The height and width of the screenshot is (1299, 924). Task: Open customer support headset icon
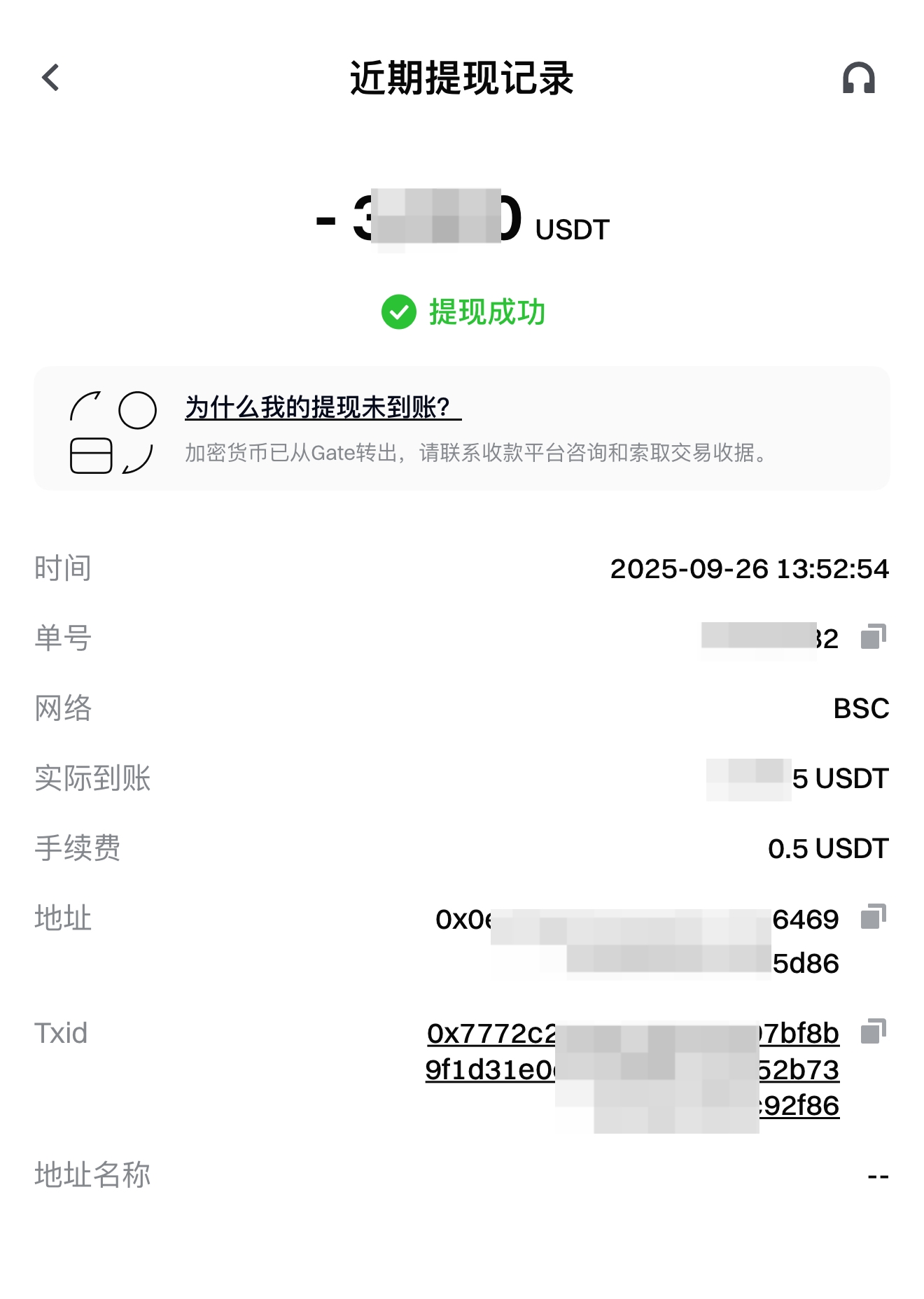click(858, 78)
